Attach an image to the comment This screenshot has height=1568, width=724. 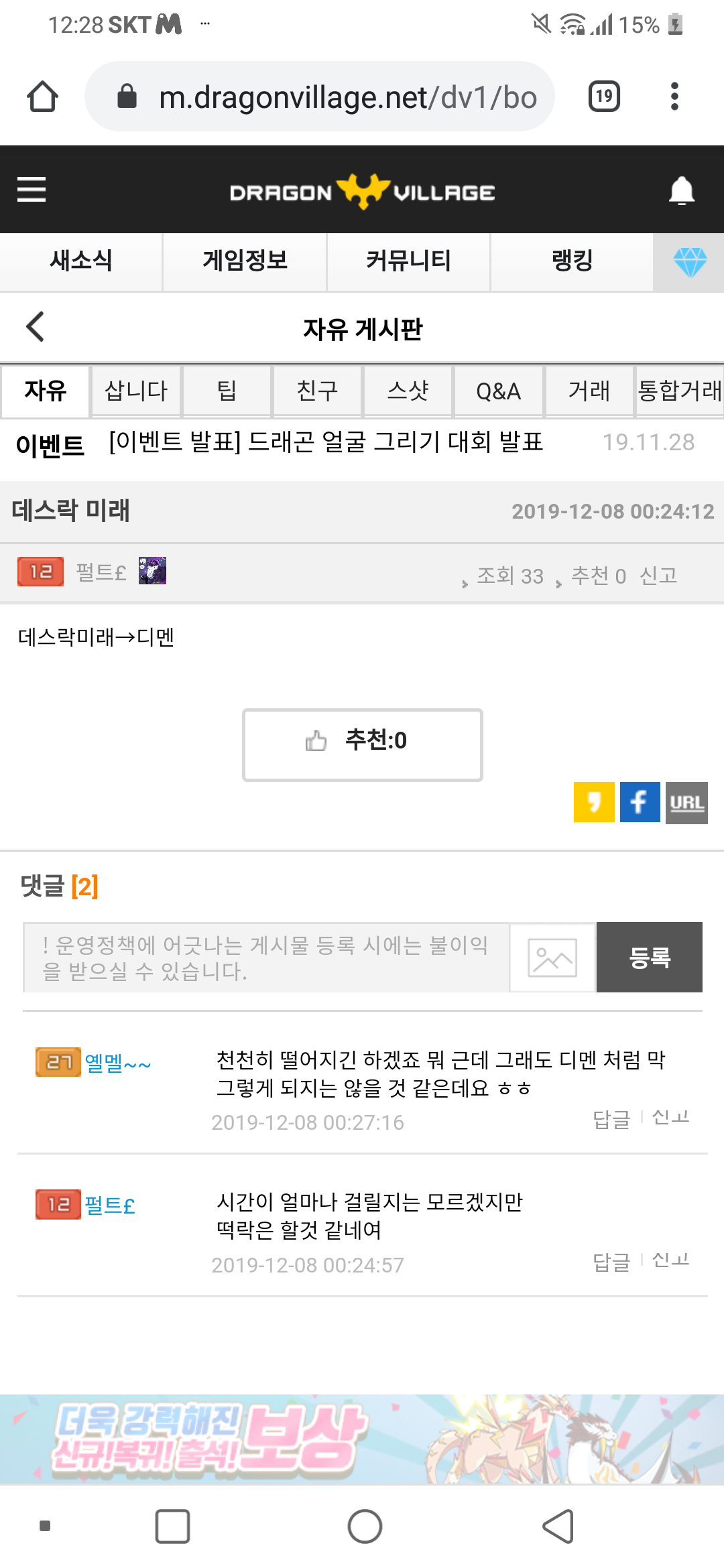(552, 957)
